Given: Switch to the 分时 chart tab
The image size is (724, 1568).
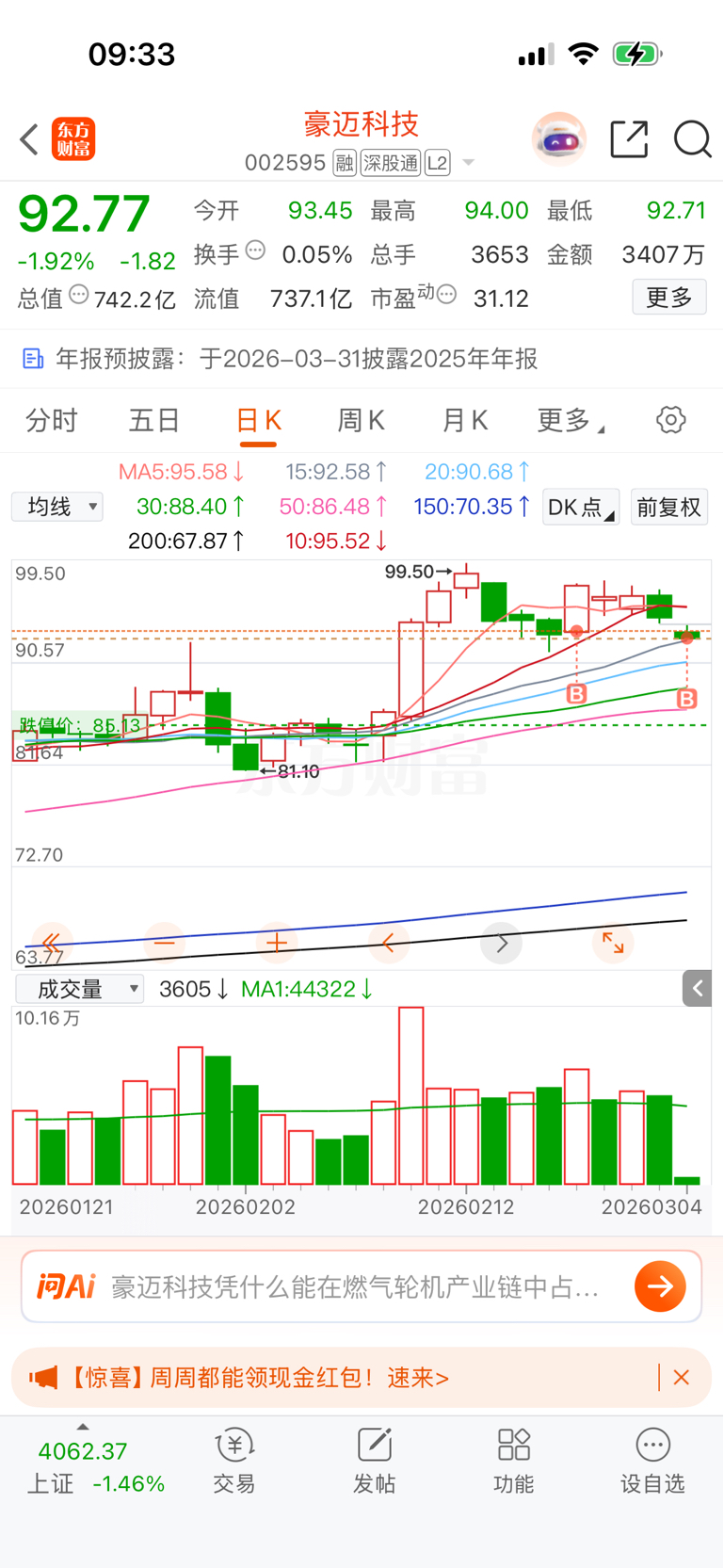Looking at the screenshot, I should (52, 420).
